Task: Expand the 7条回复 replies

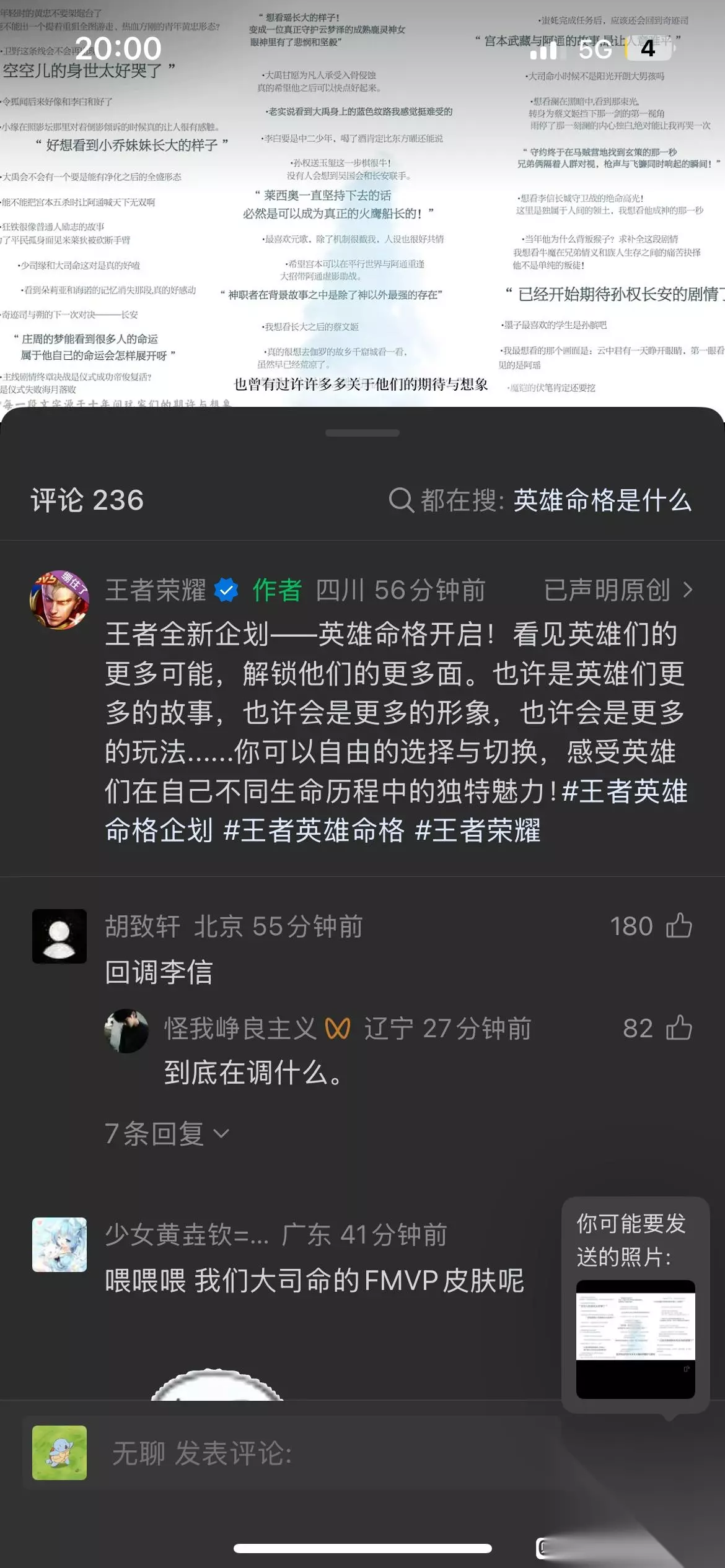Action: [x=167, y=1134]
